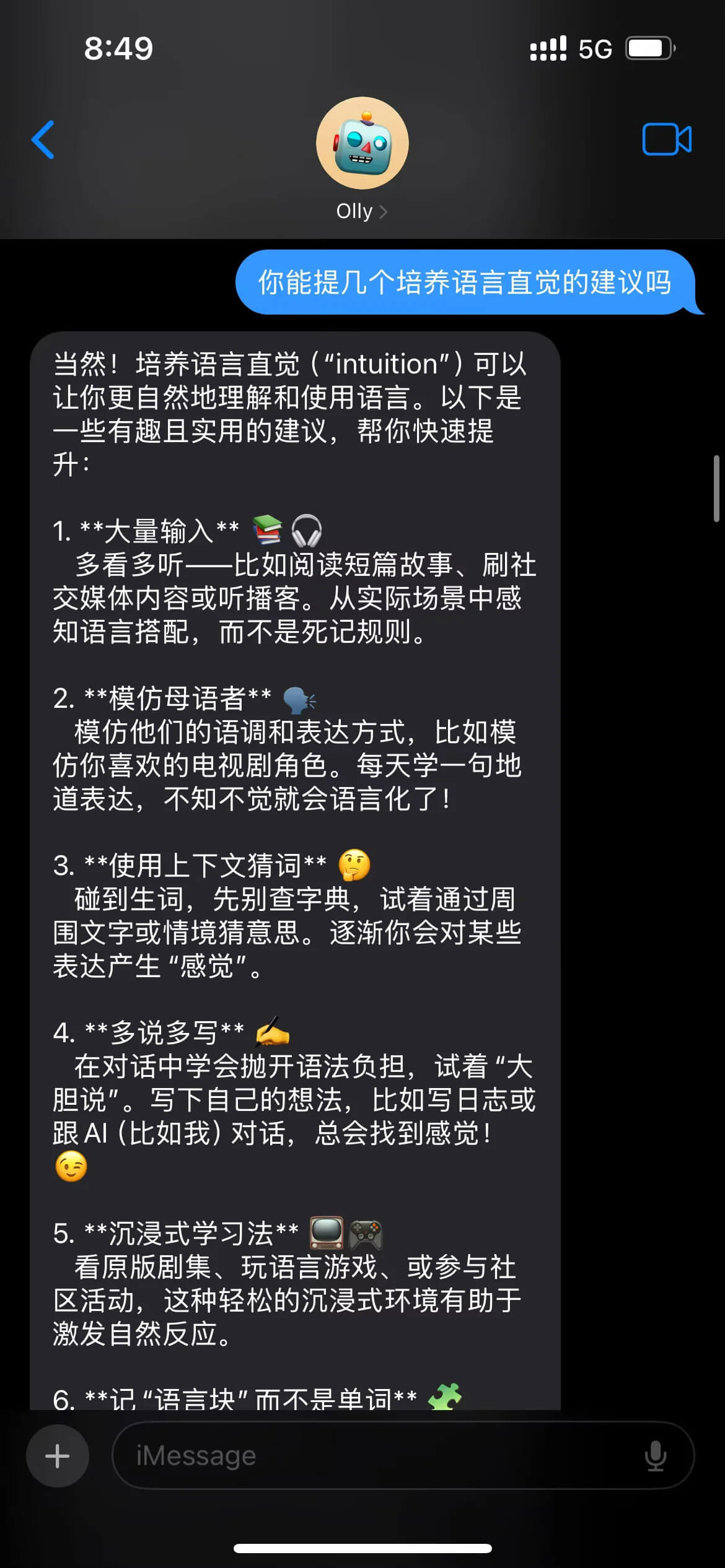Image resolution: width=725 pixels, height=1568 pixels.
Task: Focus the iMessage text field
Action: 372,1455
